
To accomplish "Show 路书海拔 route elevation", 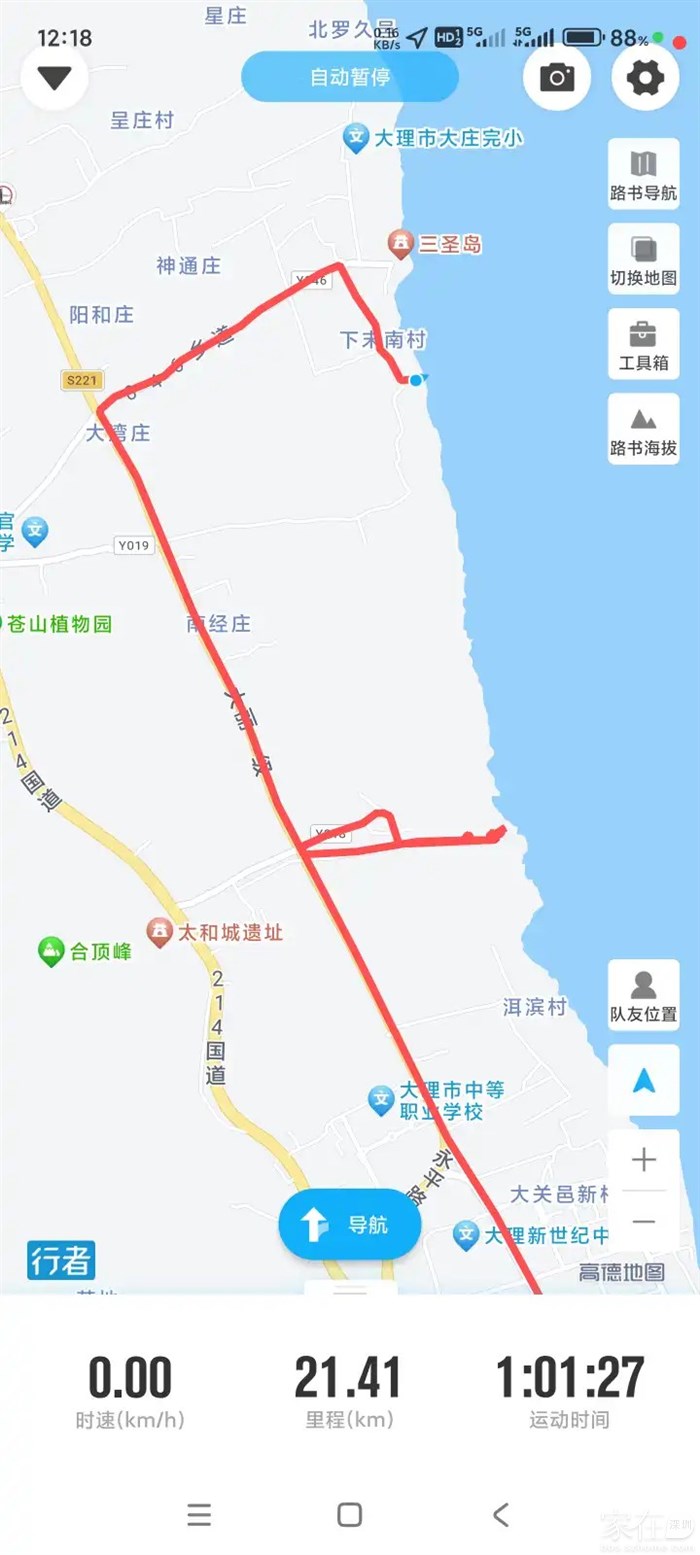I will point(643,429).
